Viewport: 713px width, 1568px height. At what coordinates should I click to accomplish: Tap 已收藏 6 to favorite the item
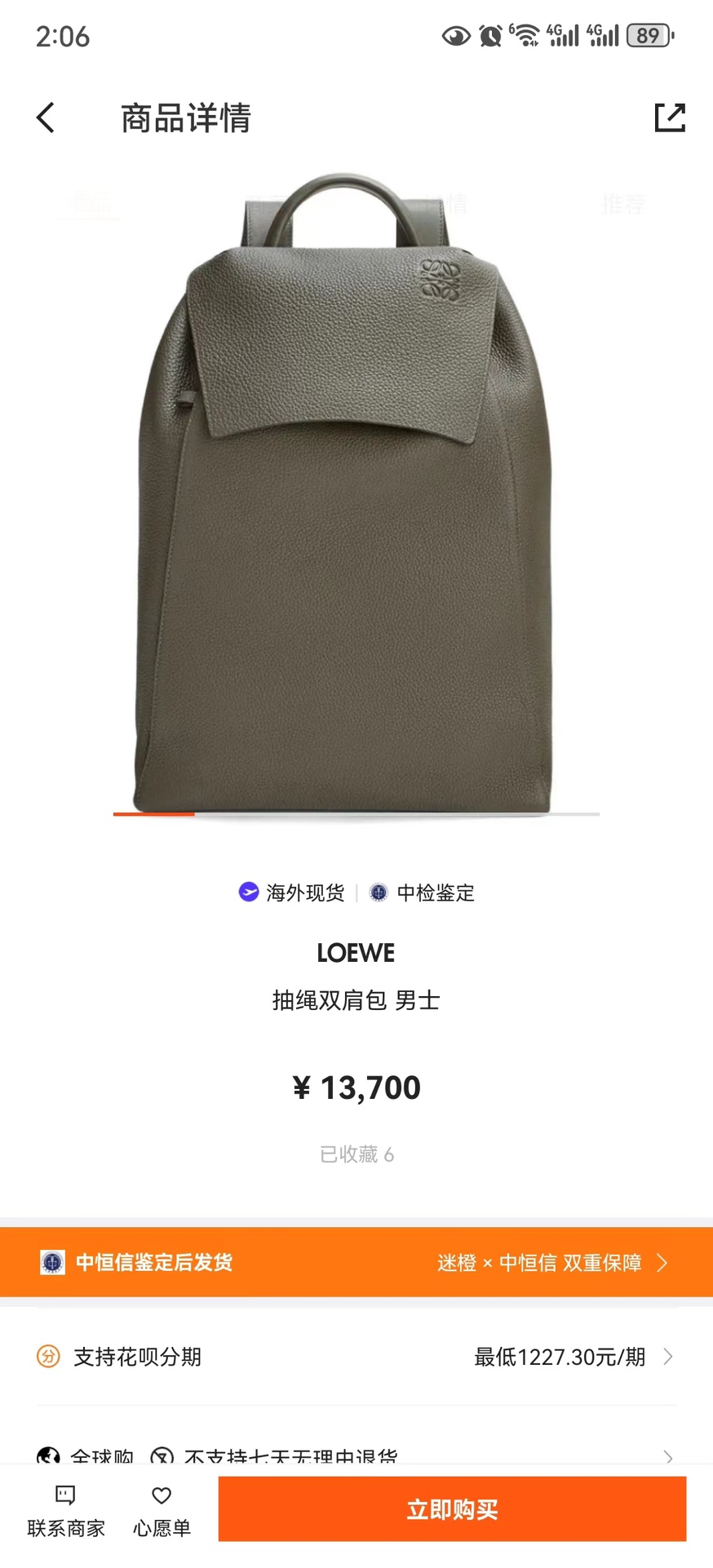(x=356, y=1154)
